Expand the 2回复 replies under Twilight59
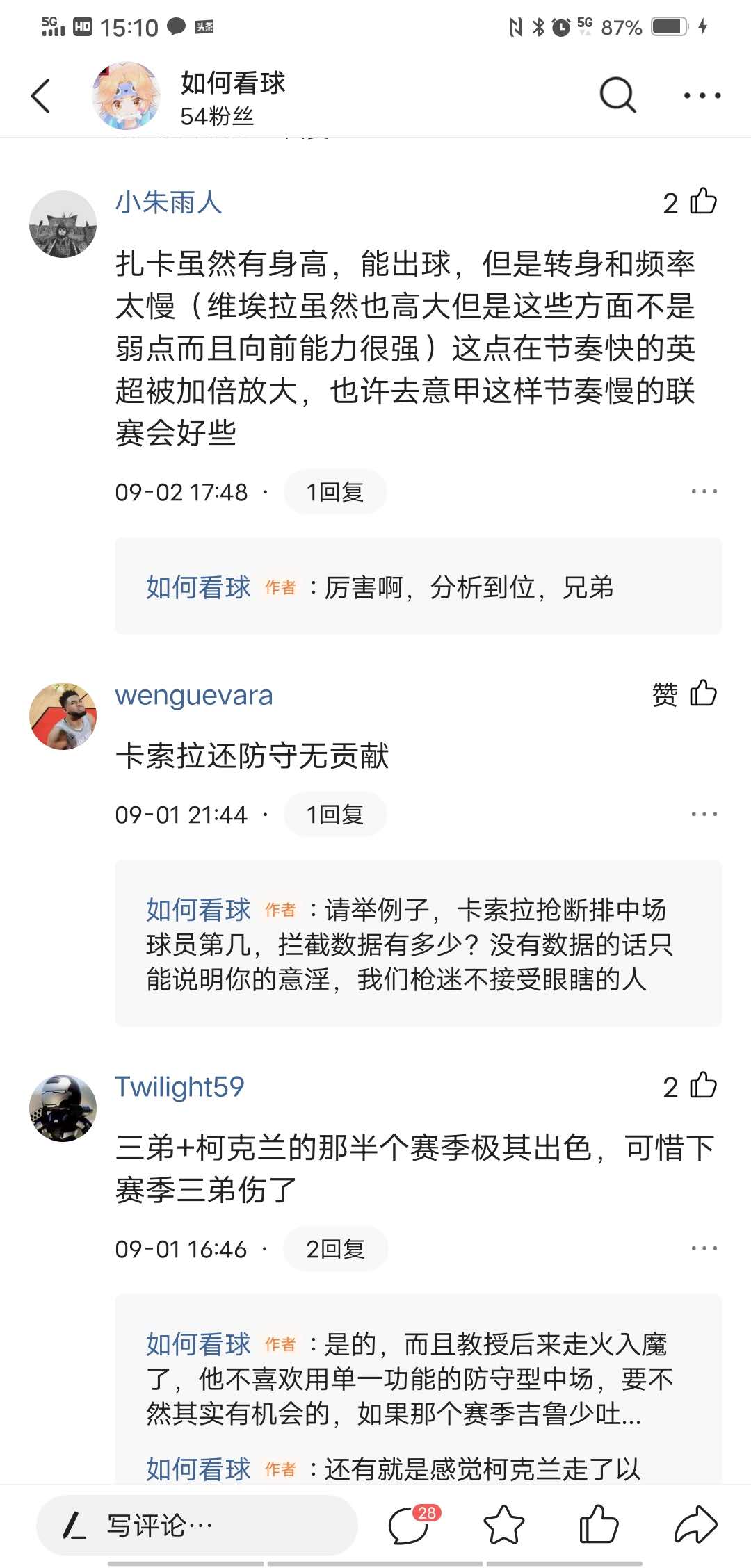Screen dimensions: 751x1568 pos(335,1249)
